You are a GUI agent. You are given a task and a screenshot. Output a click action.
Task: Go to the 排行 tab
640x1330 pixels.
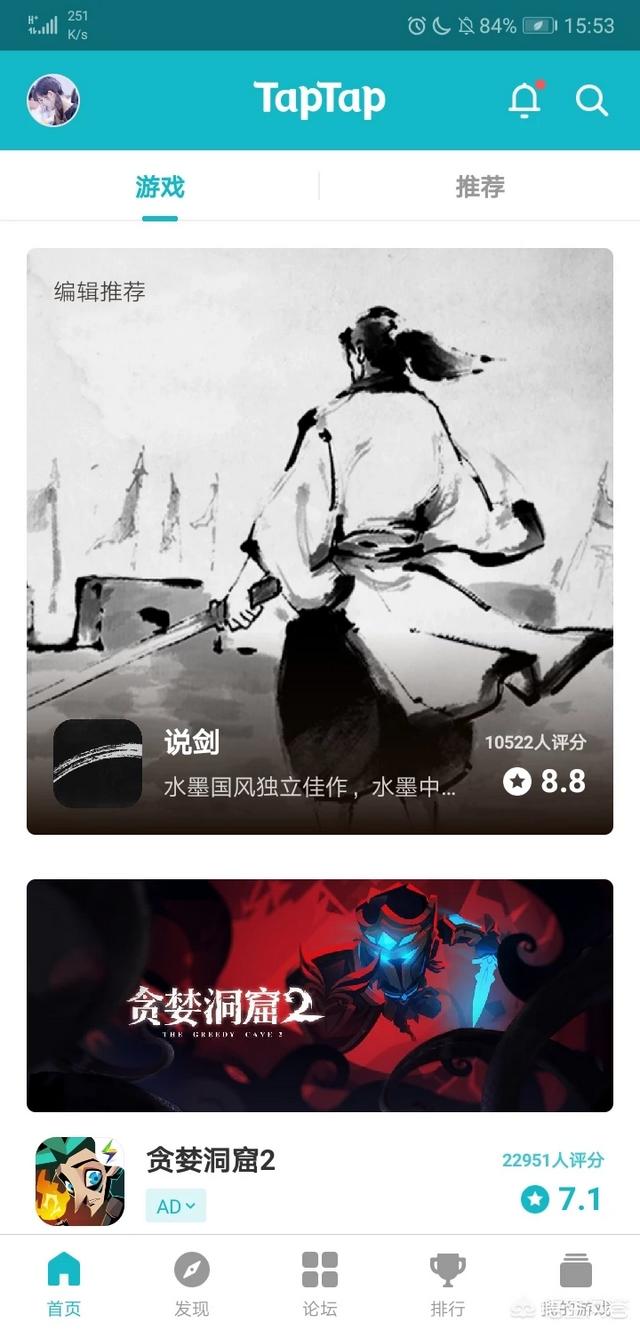448,1283
